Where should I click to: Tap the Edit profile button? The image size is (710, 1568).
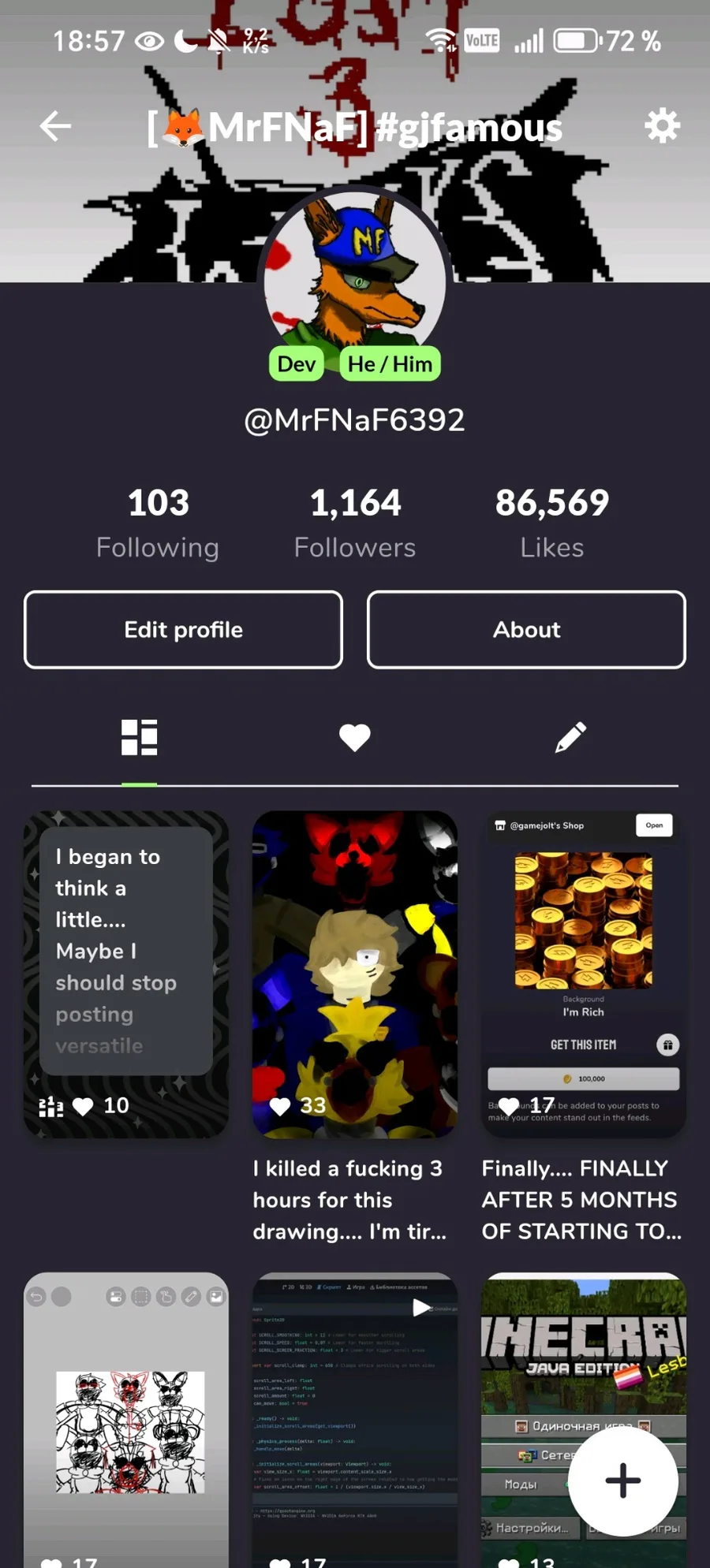click(x=184, y=630)
